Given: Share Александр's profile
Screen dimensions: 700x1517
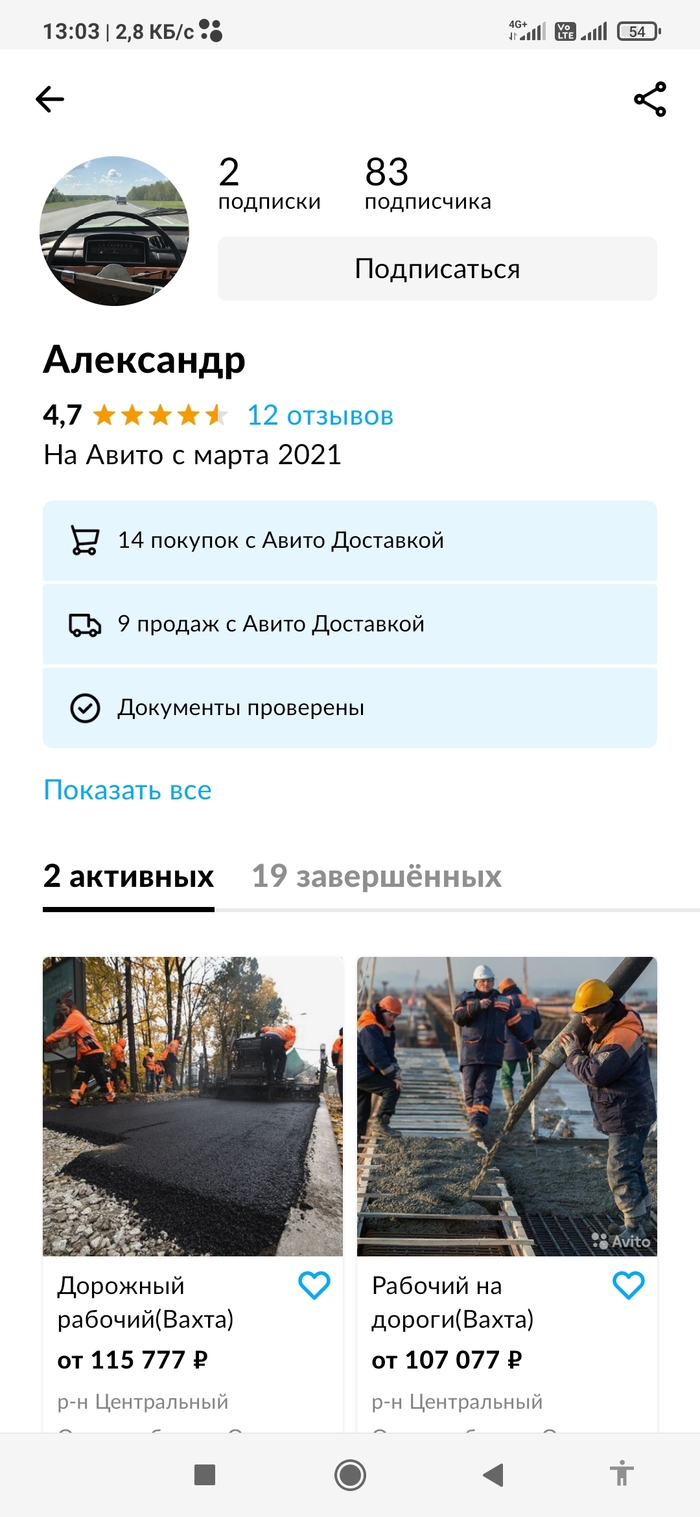Looking at the screenshot, I should 650,99.
